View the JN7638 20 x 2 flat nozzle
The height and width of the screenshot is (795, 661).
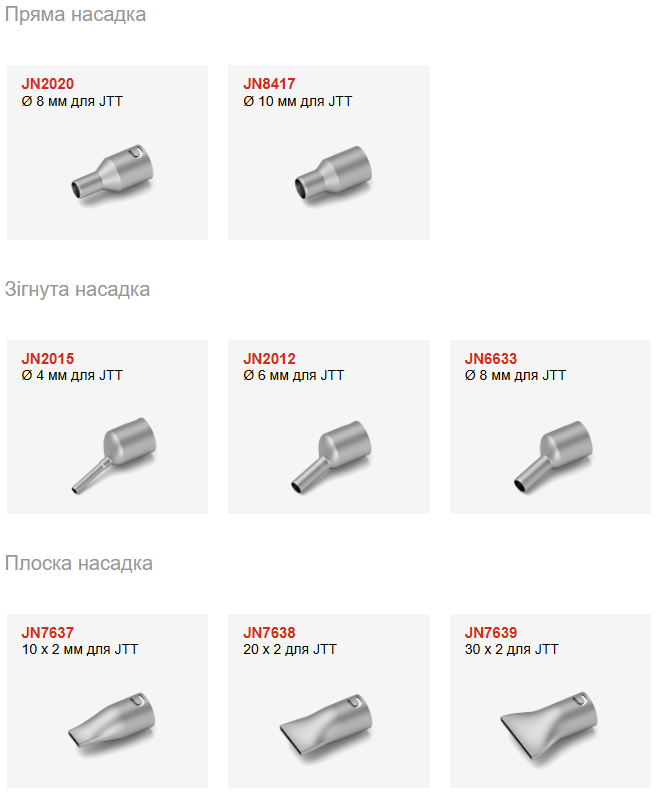329,701
